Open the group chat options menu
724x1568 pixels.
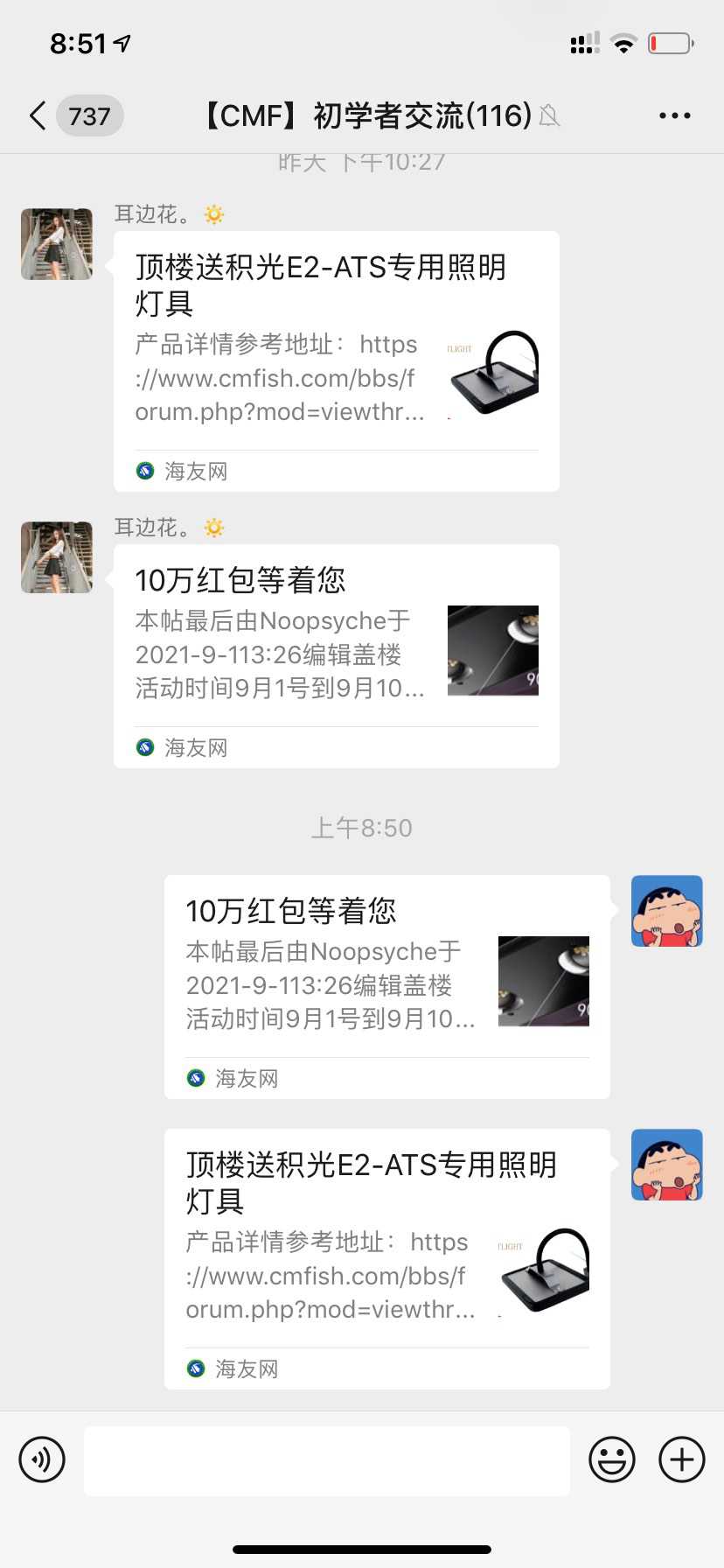[x=674, y=115]
